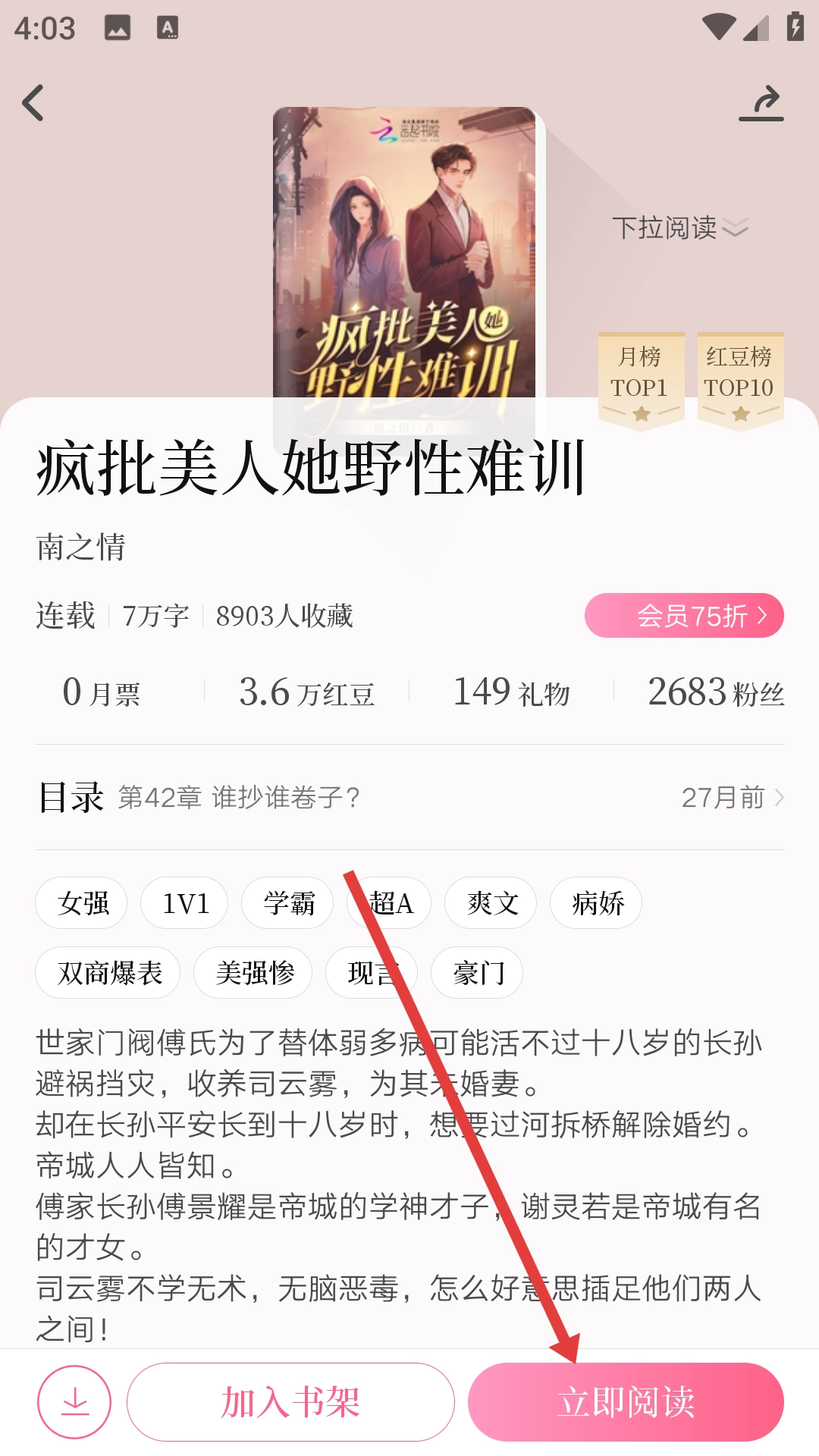Download the book with the download icon
The image size is (819, 1456).
[74, 1402]
